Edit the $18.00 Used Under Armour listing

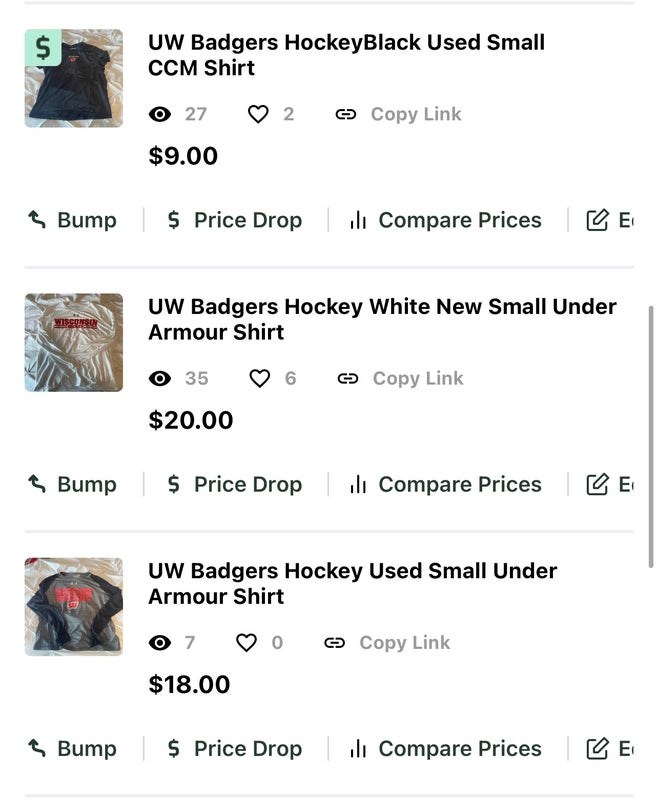tap(610, 748)
